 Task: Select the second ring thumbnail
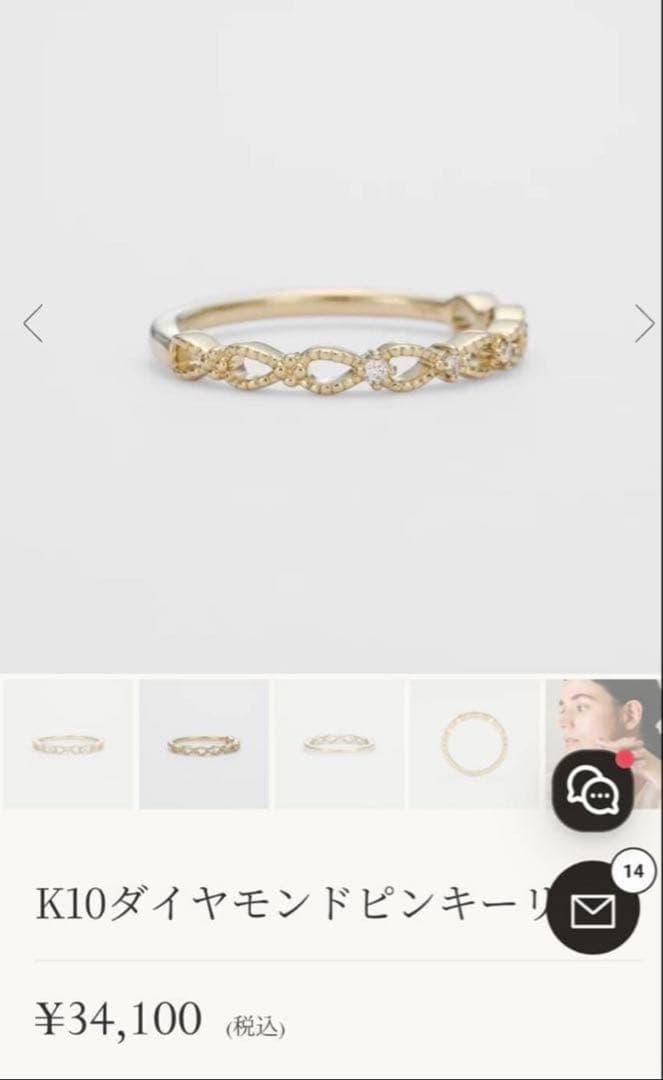pyautogui.click(x=204, y=743)
